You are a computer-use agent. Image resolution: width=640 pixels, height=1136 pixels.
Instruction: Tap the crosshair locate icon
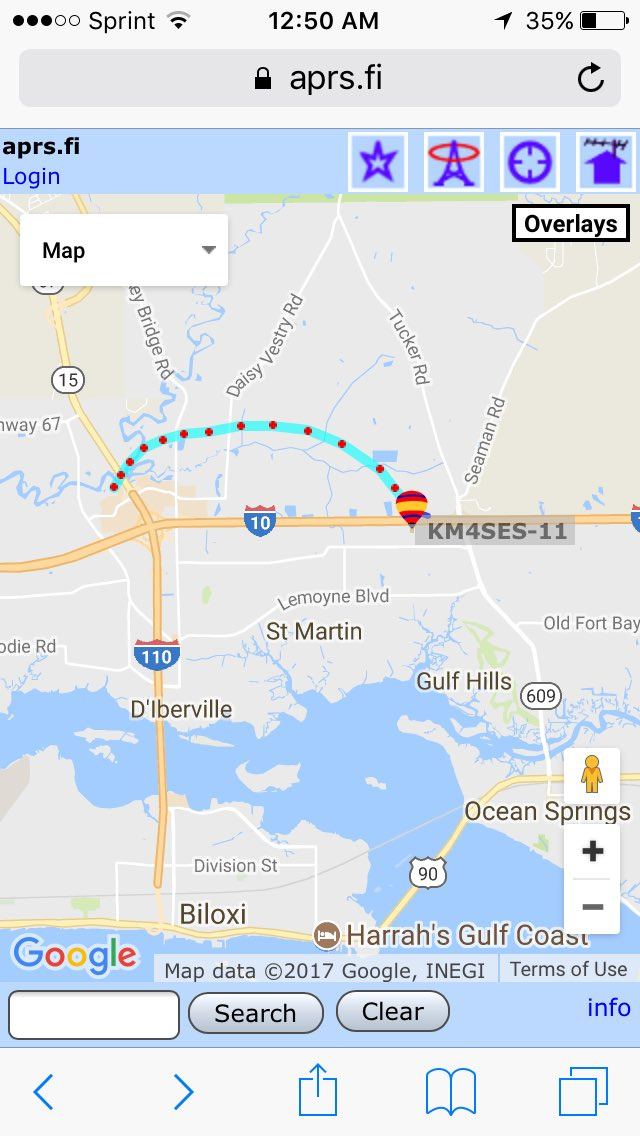coord(530,162)
